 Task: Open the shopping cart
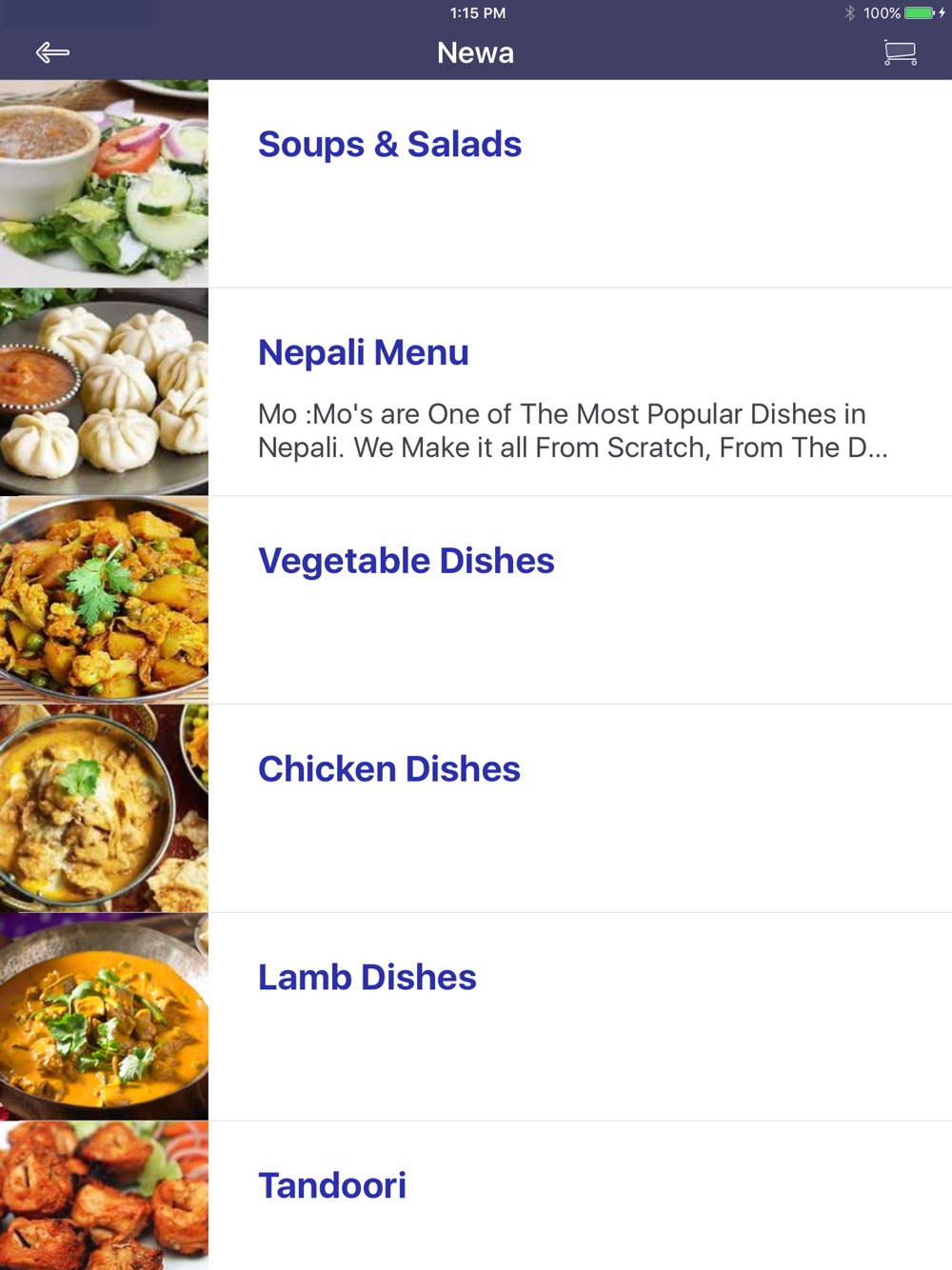[900, 52]
